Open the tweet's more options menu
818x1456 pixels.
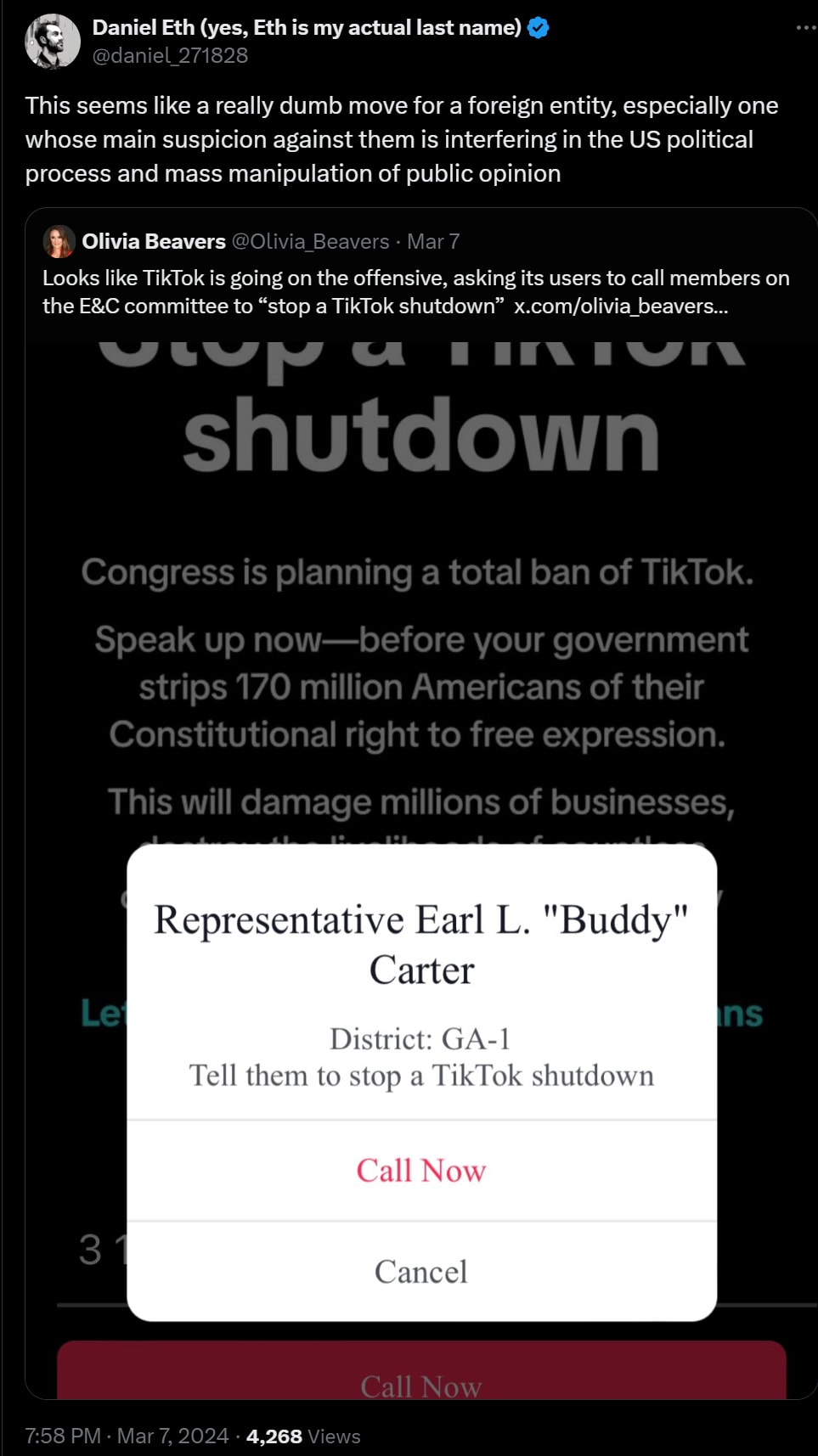[804, 28]
